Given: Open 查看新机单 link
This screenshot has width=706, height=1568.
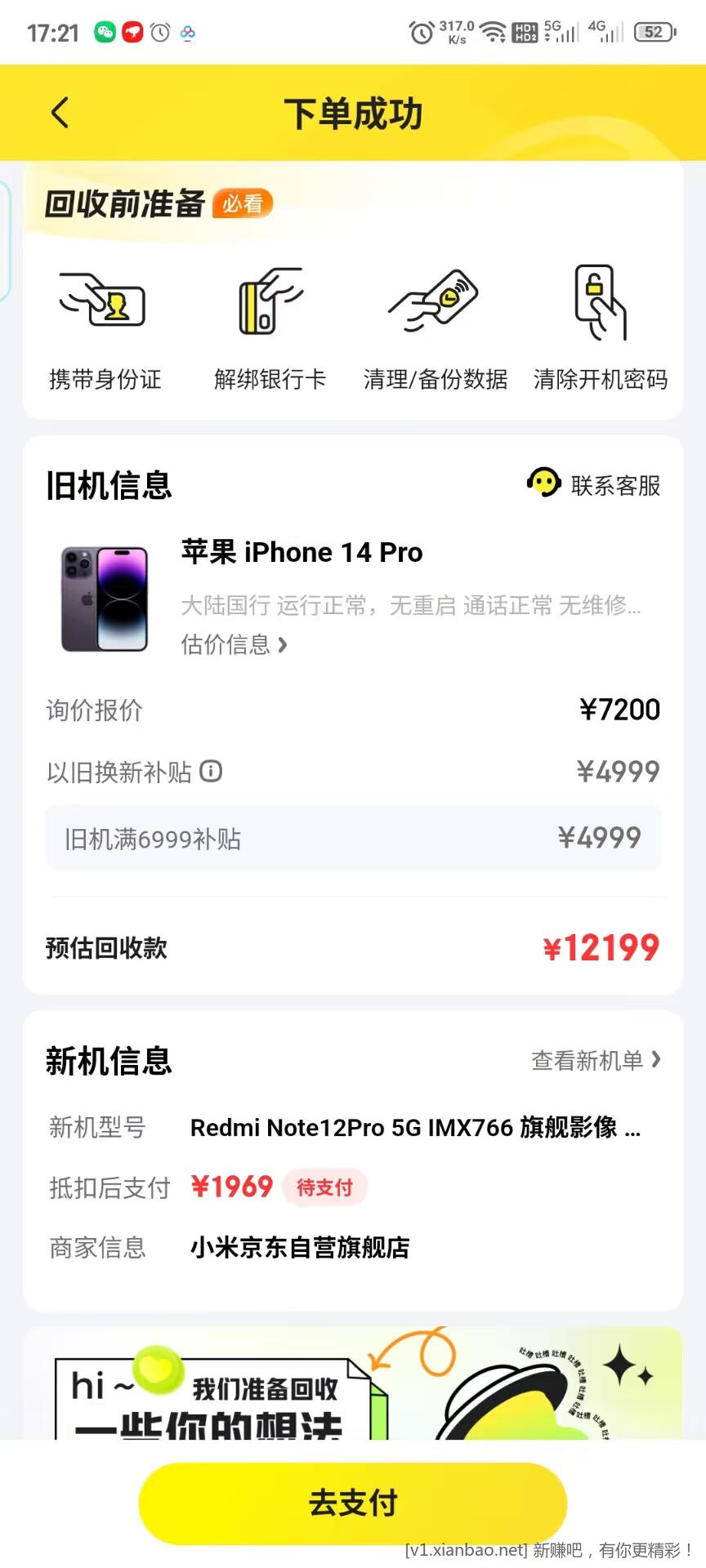Looking at the screenshot, I should 596,1060.
